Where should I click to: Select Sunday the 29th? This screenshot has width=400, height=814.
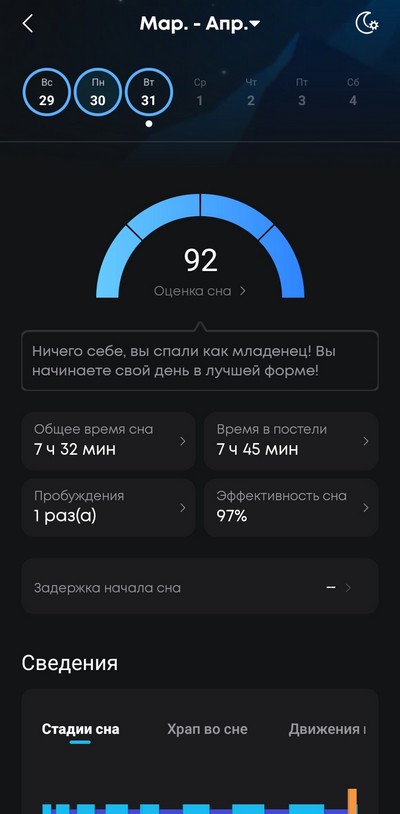(x=46, y=92)
